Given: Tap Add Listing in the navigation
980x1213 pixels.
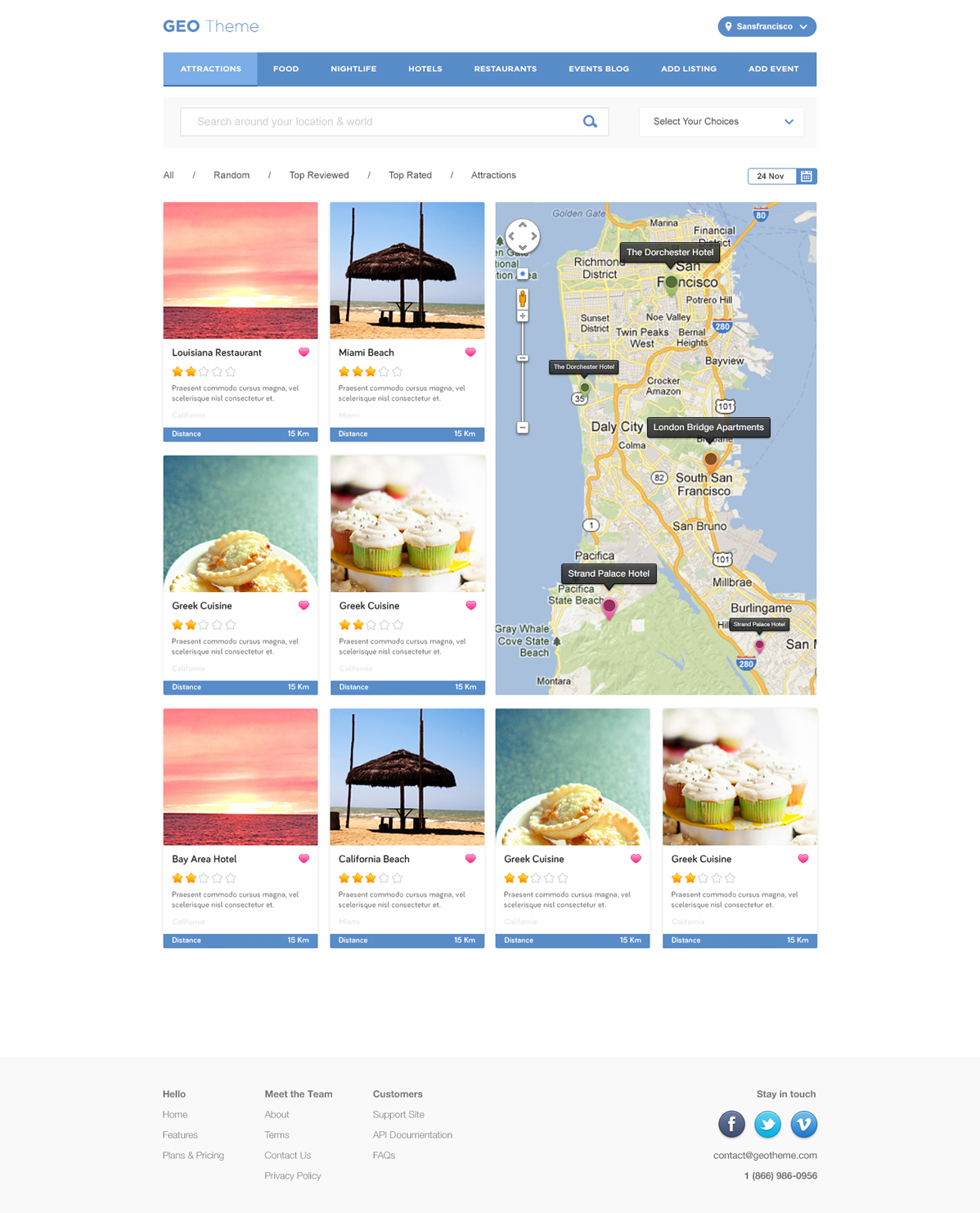Looking at the screenshot, I should pos(688,69).
